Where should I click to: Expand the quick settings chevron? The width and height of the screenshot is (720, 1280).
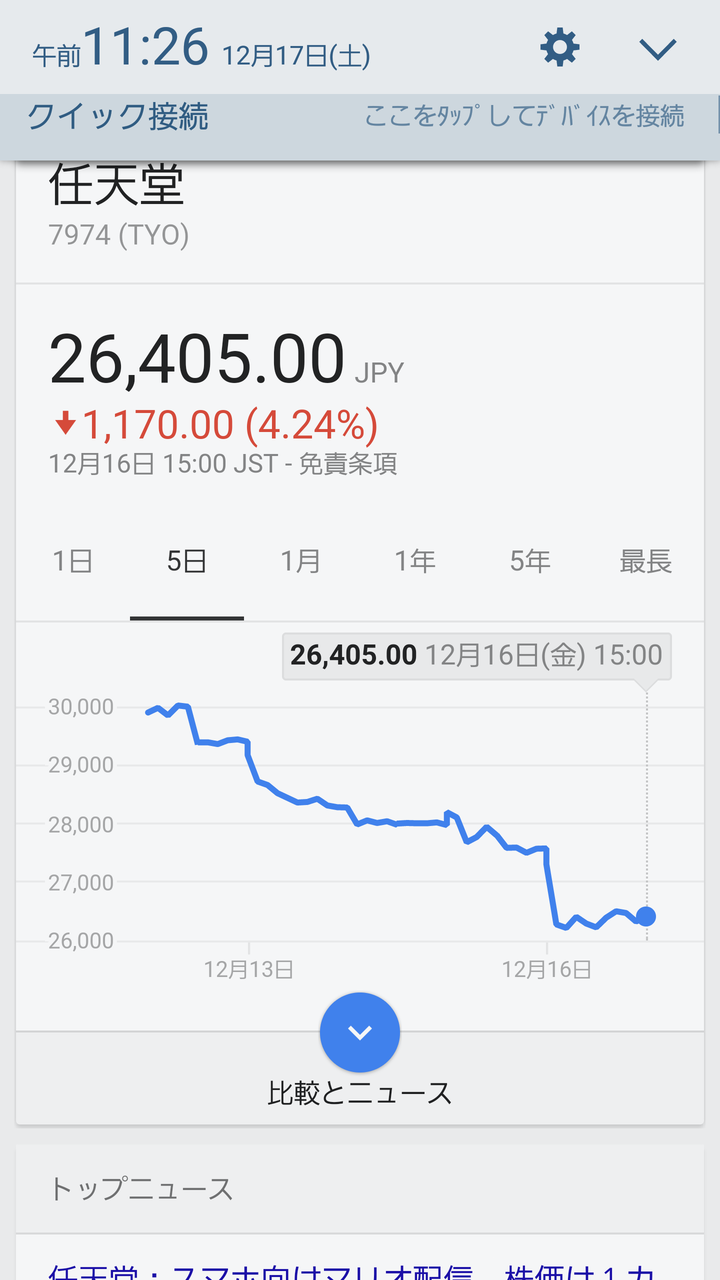(658, 49)
